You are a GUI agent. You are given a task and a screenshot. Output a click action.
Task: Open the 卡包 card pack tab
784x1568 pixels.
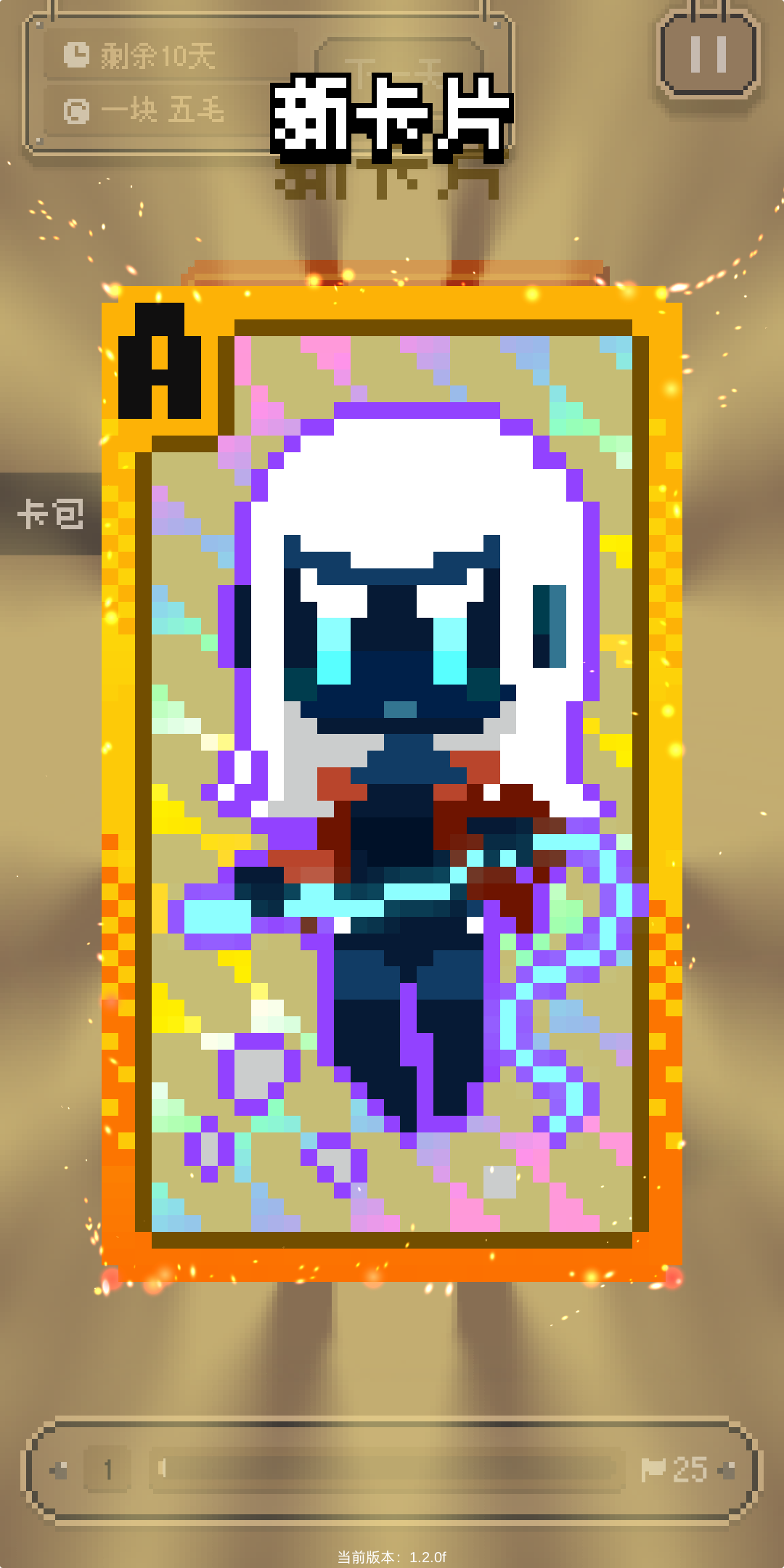coord(50,514)
